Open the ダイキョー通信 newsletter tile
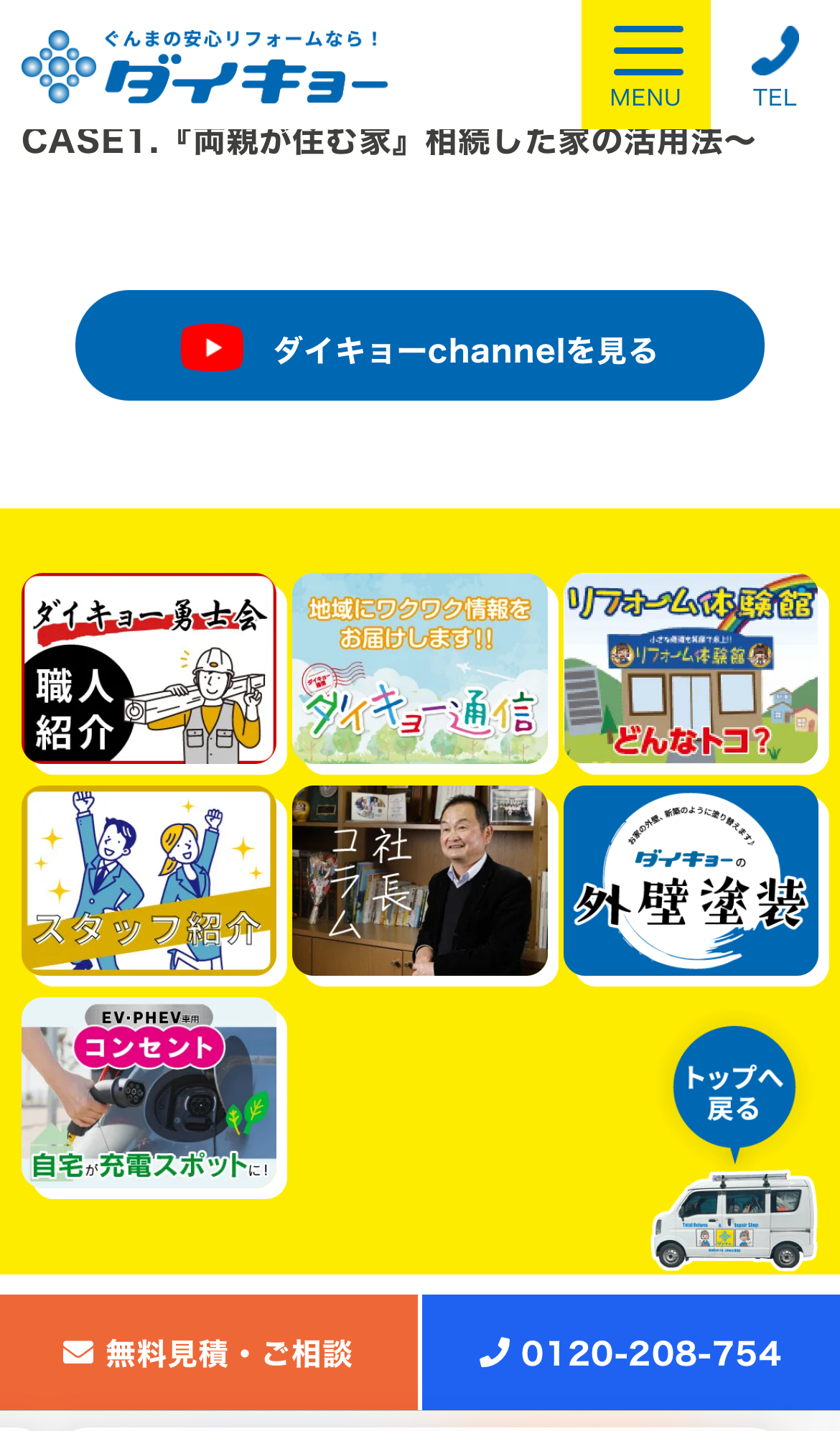This screenshot has height=1431, width=840. pyautogui.click(x=420, y=668)
